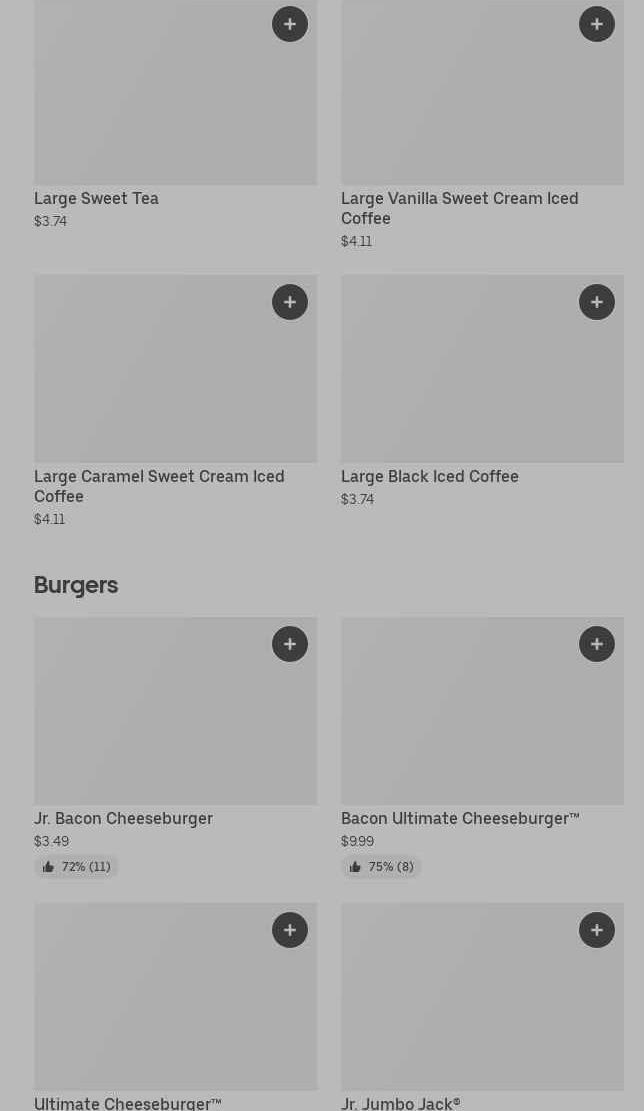
Task: Add Large Caramel Sweet Cream Iced Coffee
Action: [290, 302]
